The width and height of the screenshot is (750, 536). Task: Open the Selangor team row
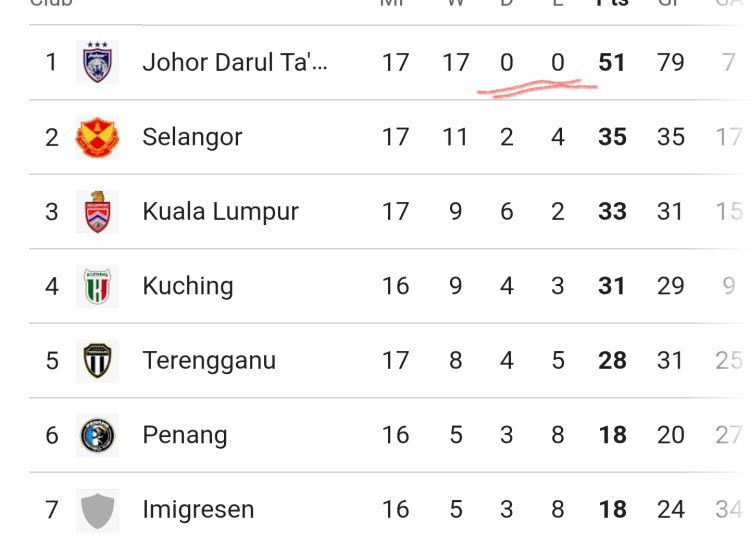pos(192,137)
